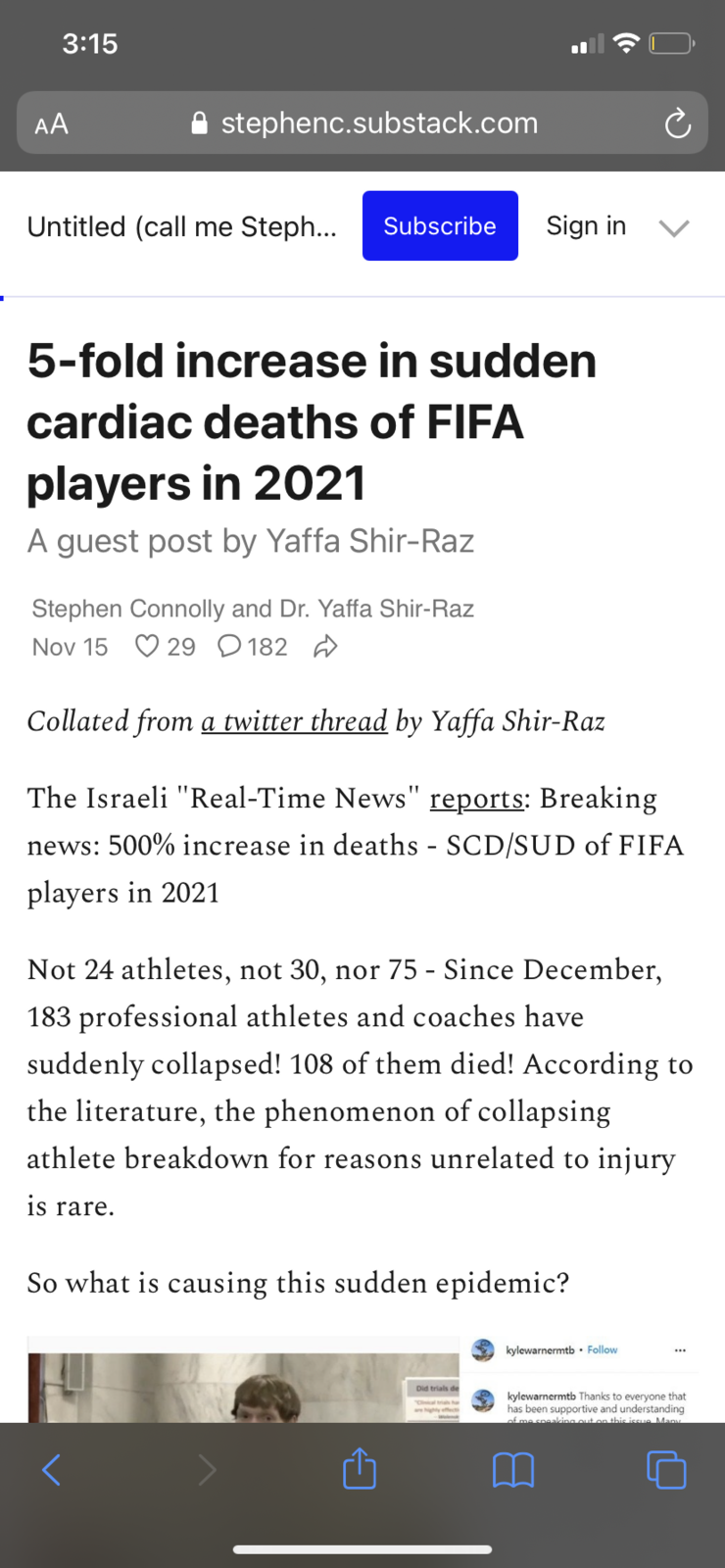Viewport: 725px width, 1568px height.
Task: Open Safari bookmarks
Action: 512,1470
